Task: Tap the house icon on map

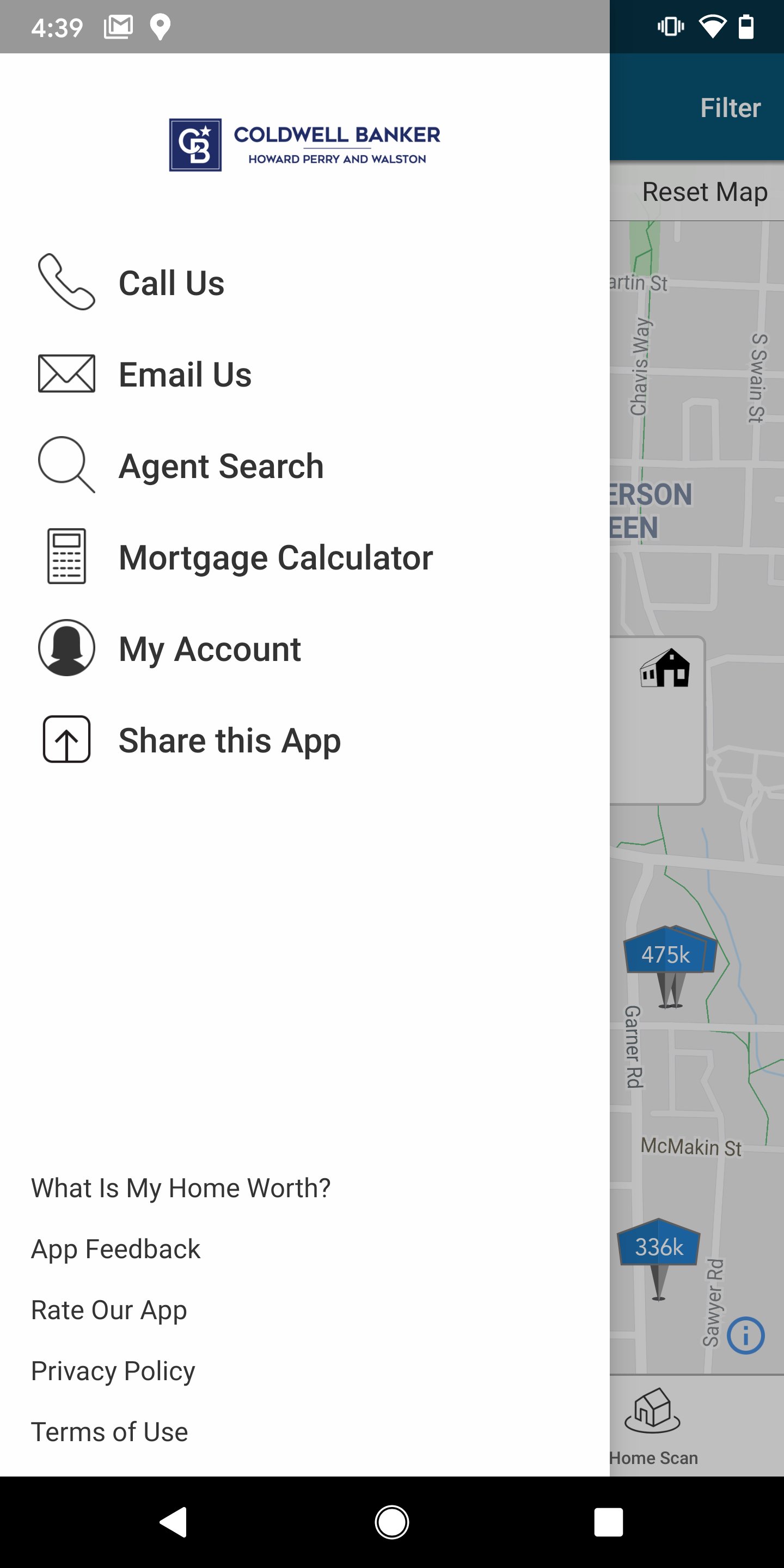Action: 665,669
